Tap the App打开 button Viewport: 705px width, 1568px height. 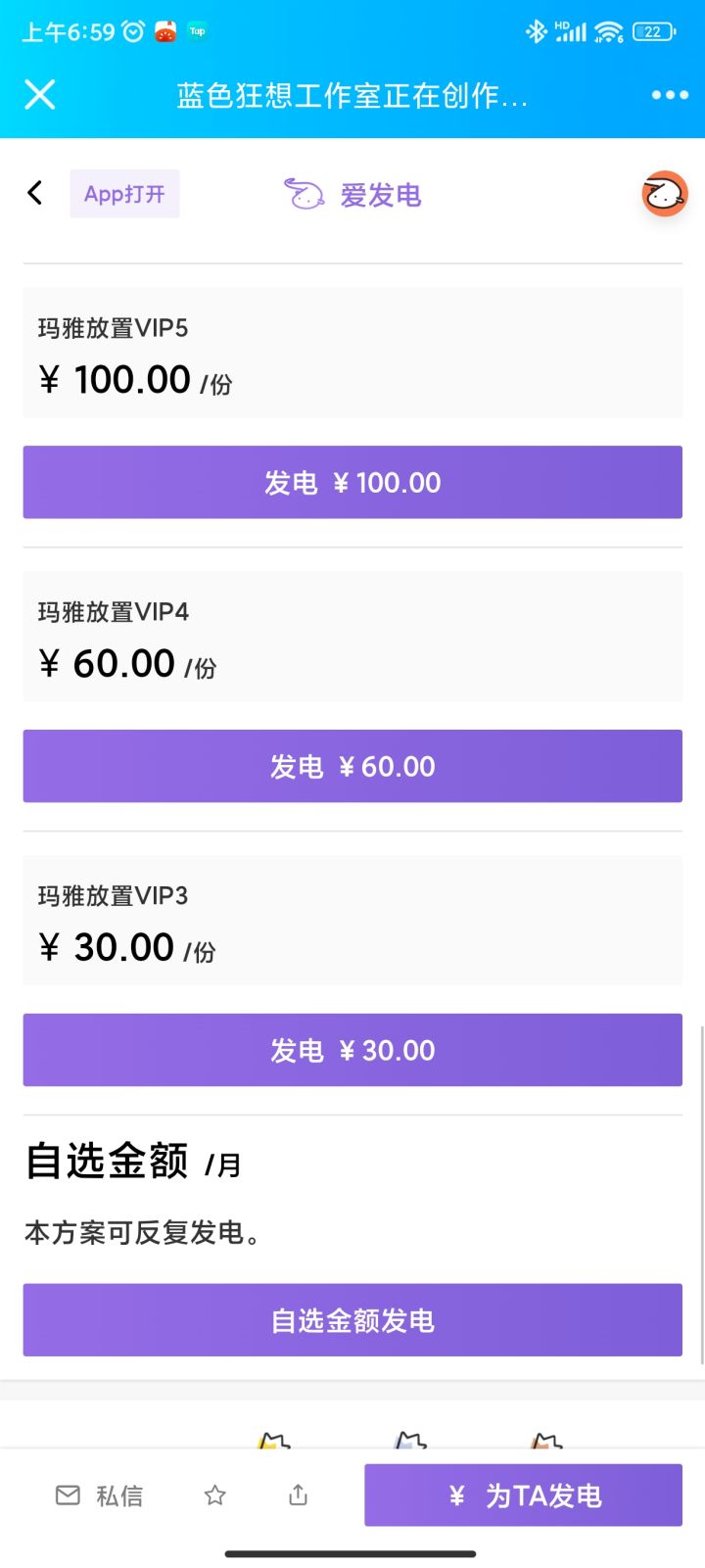tap(124, 194)
